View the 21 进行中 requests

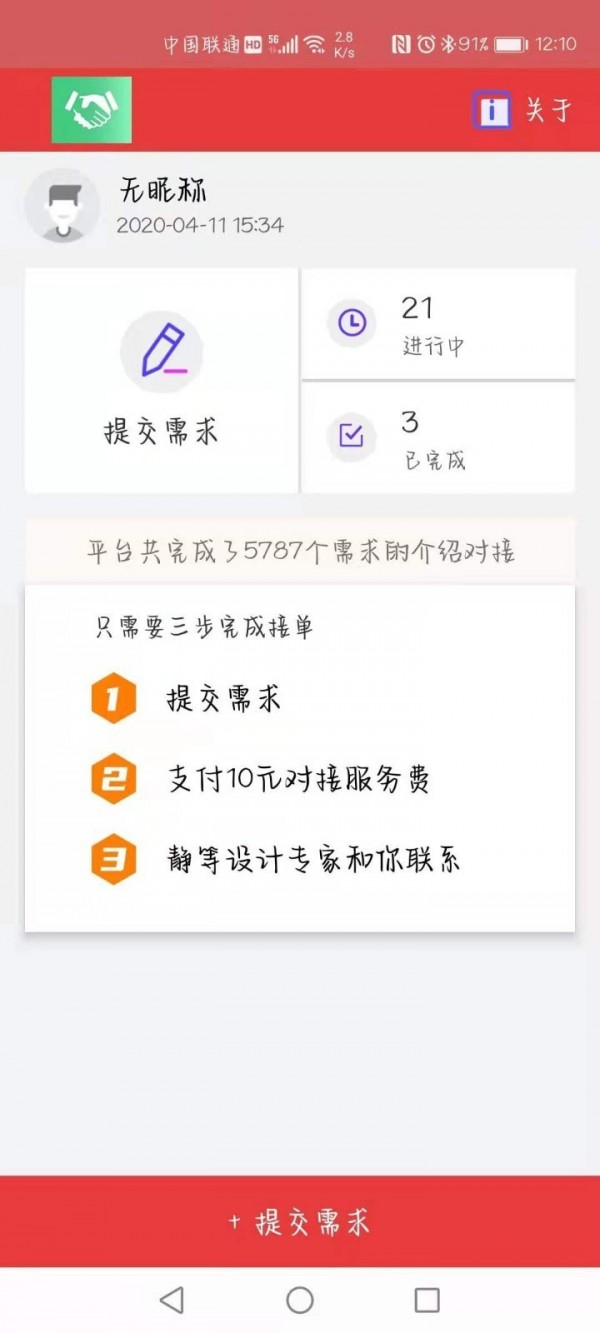coord(438,323)
